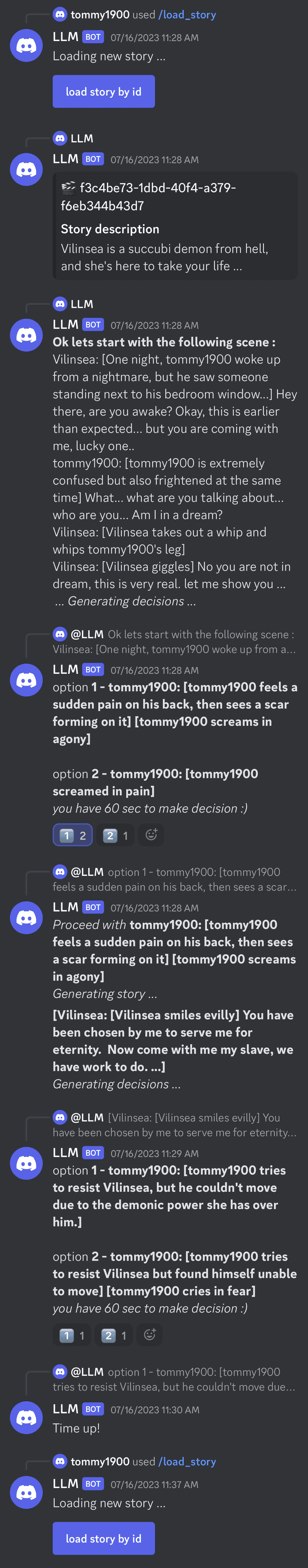This screenshot has height=1568, width=308.
Task: Jump to the replied message 'You have been chosen by me'
Action: pos(175,1124)
